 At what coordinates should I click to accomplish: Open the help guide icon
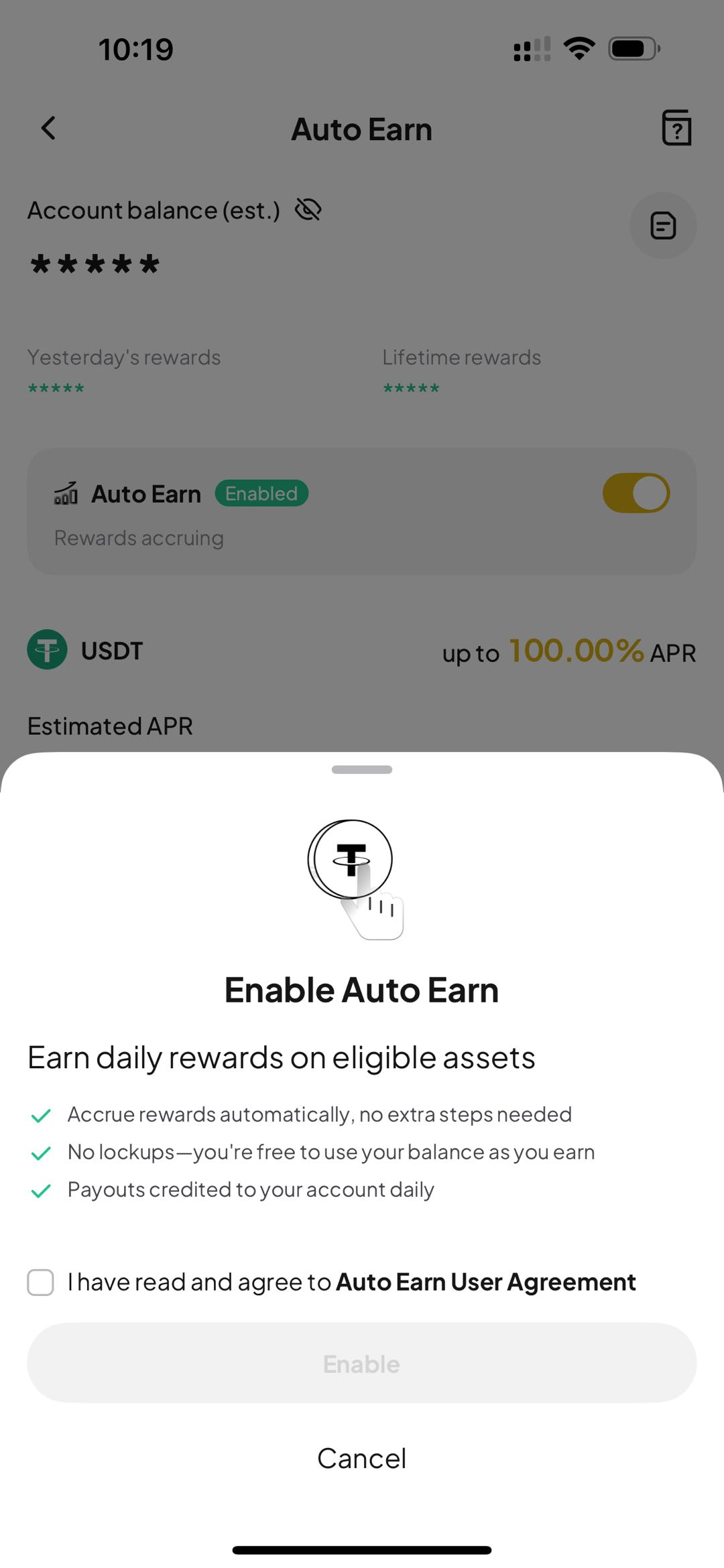(x=676, y=128)
